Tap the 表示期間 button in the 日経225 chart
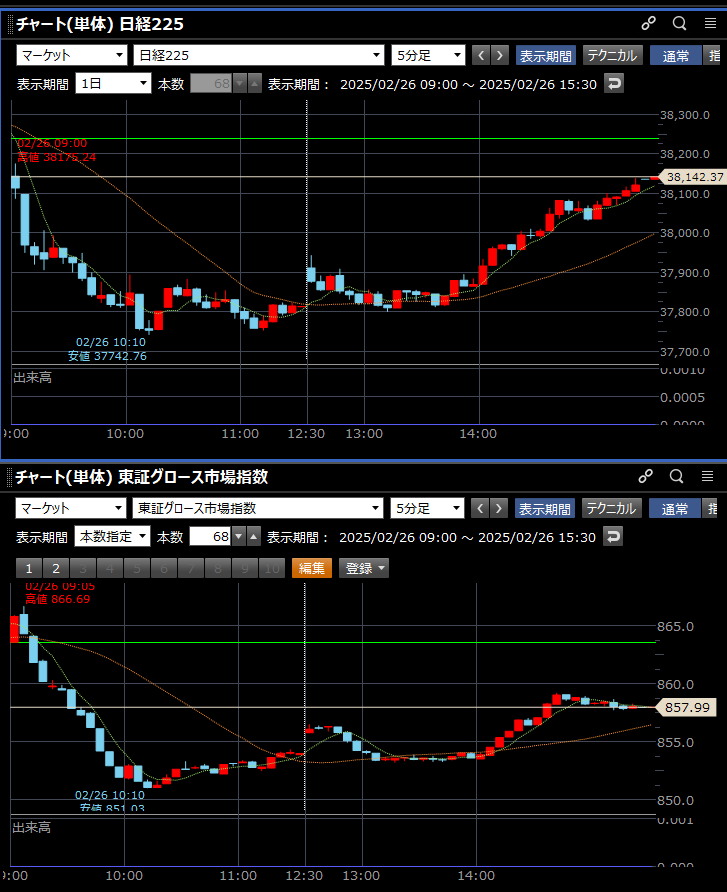Image resolution: width=727 pixels, height=892 pixels. 546,56
